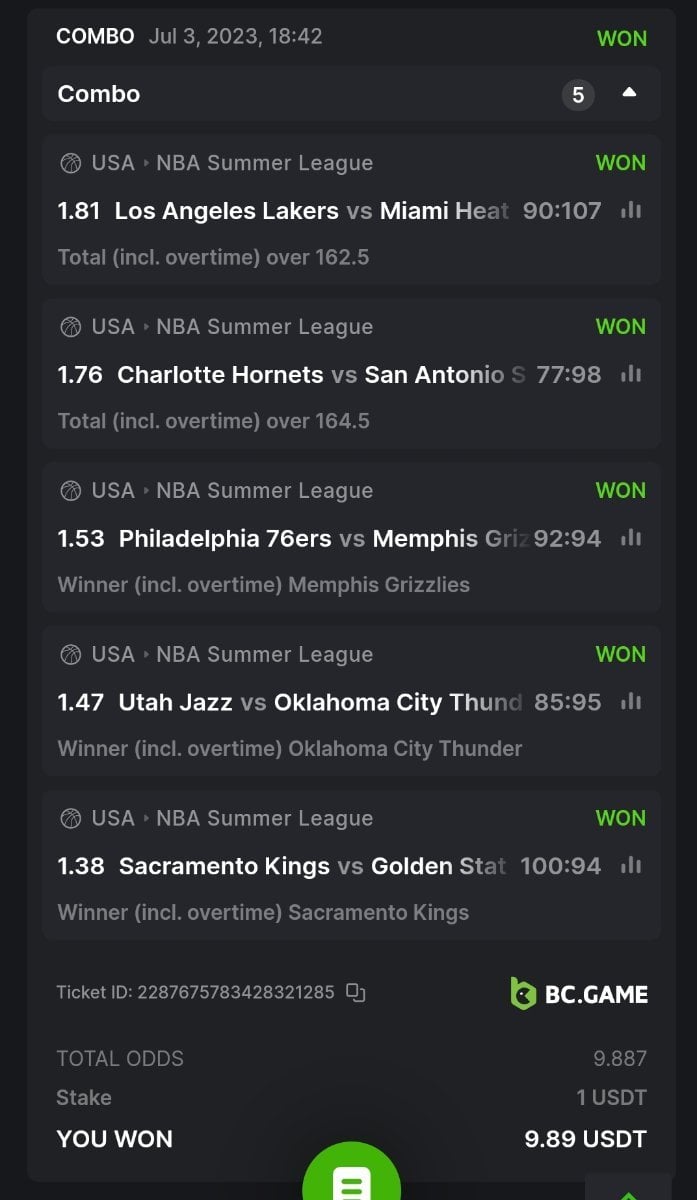697x1200 pixels.
Task: Copy the ticket ID
Action: 355,992
